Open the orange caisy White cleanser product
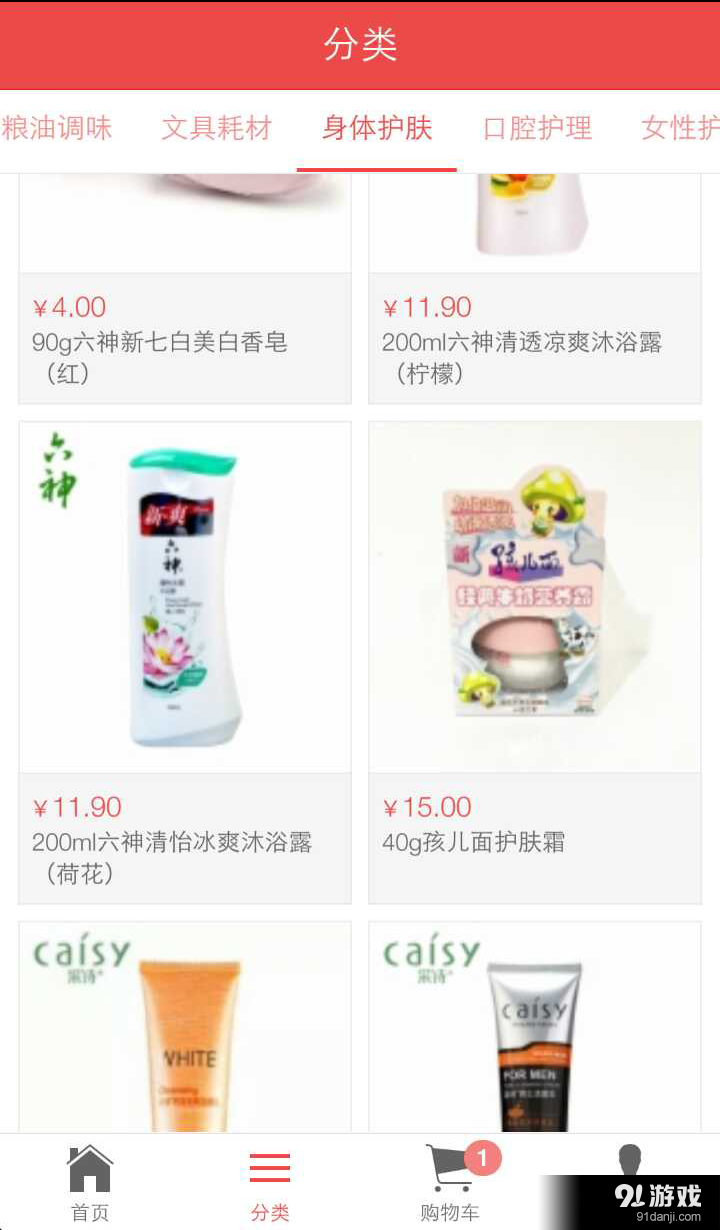The image size is (720, 1230). pyautogui.click(x=185, y=1030)
